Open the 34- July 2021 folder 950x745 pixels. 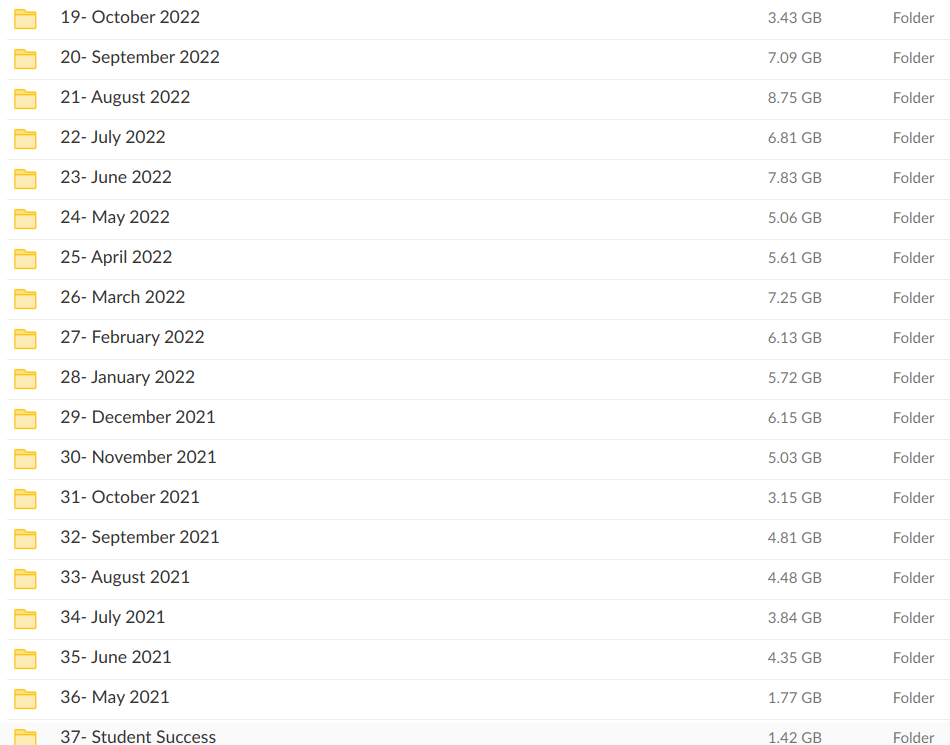click(113, 618)
